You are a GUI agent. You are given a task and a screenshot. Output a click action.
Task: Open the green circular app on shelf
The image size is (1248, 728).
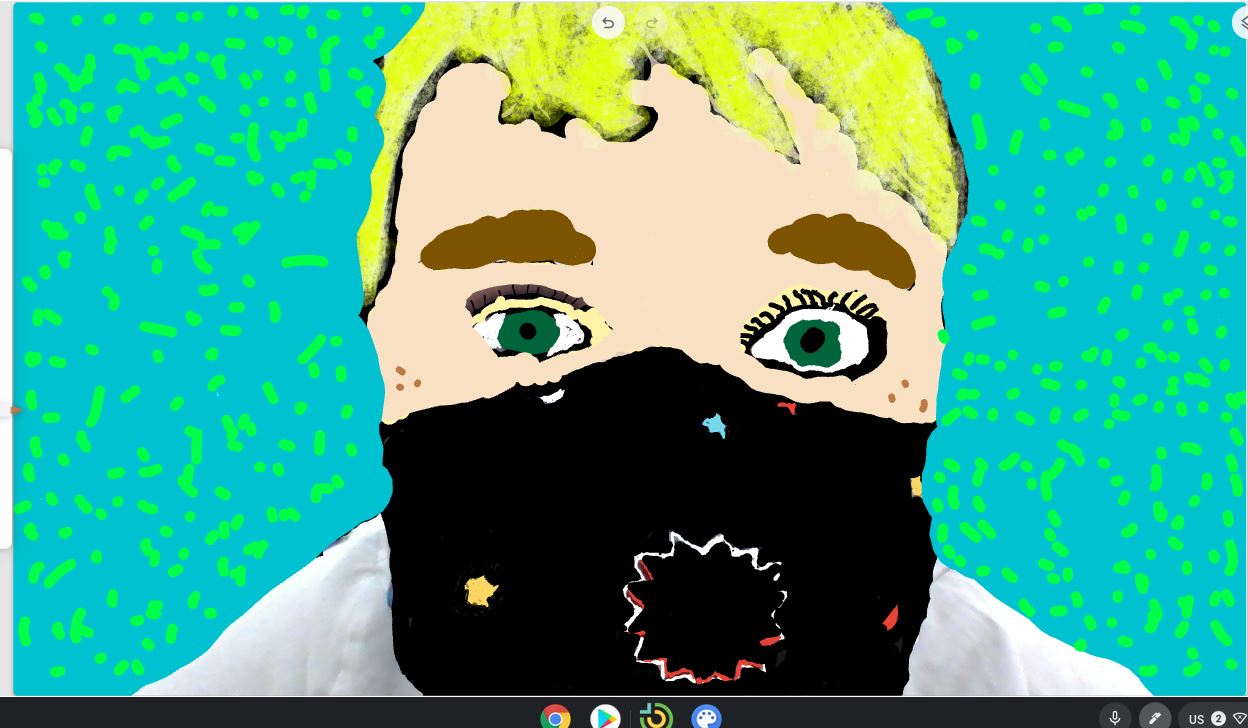coord(656,716)
